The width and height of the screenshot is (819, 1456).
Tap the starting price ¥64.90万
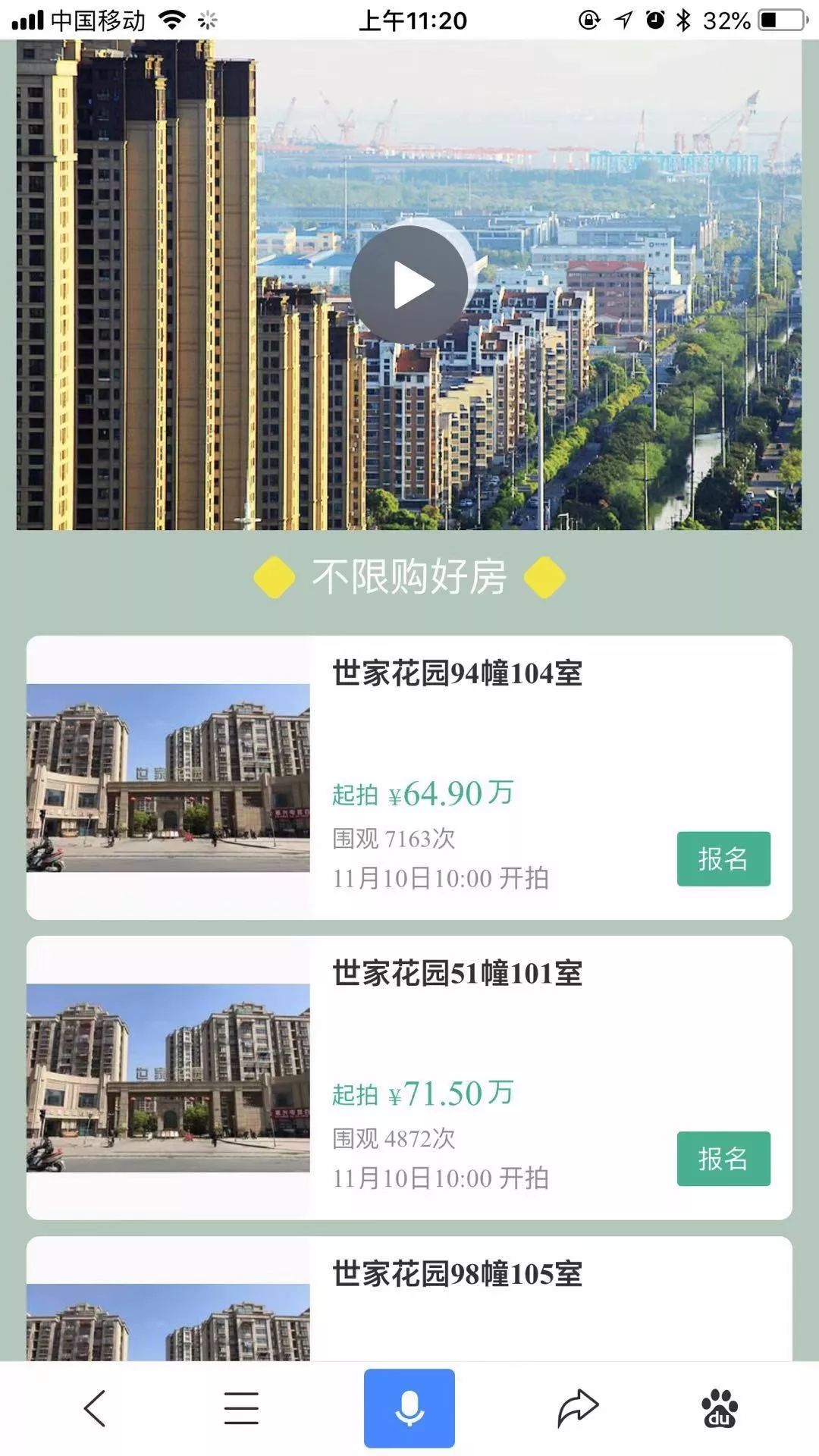pos(422,793)
